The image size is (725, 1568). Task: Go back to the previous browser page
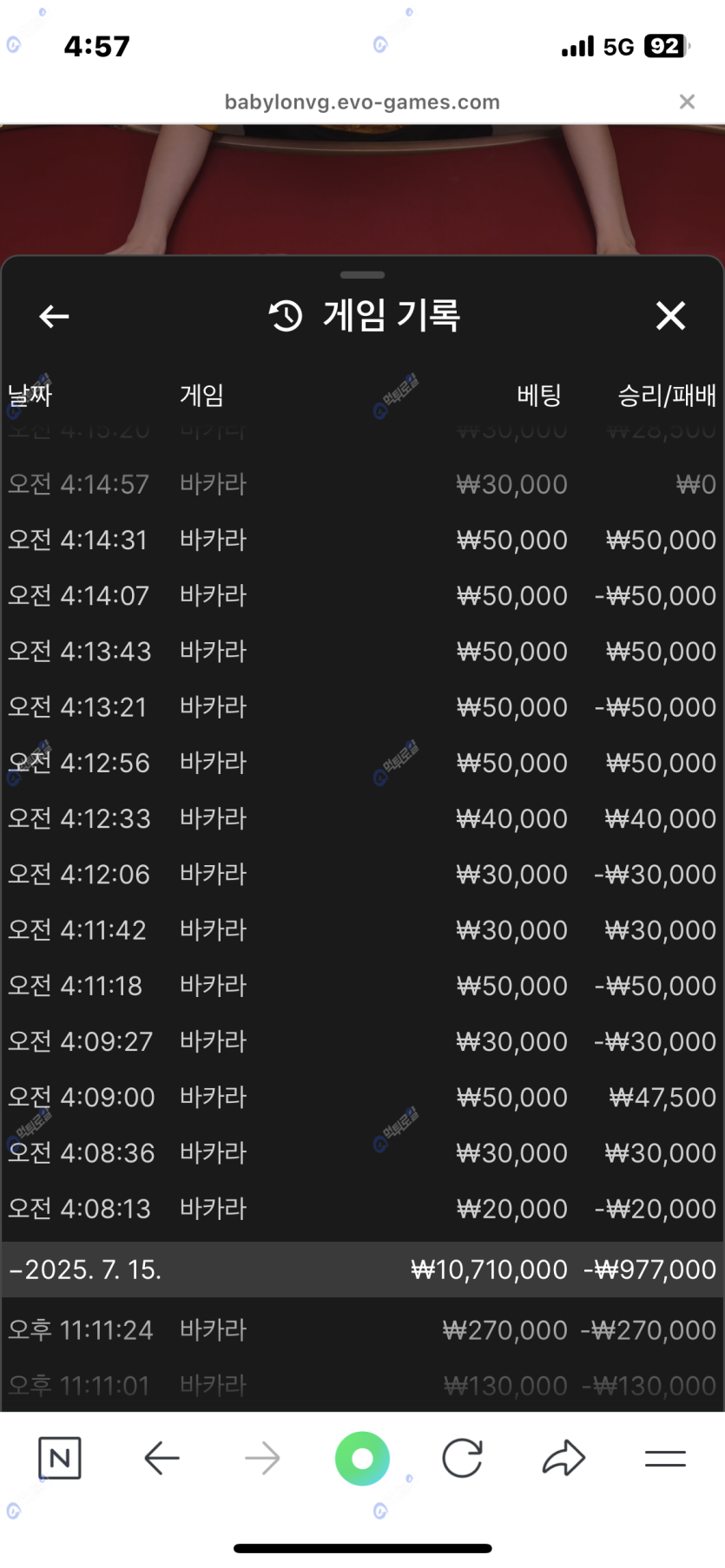coord(161,1458)
